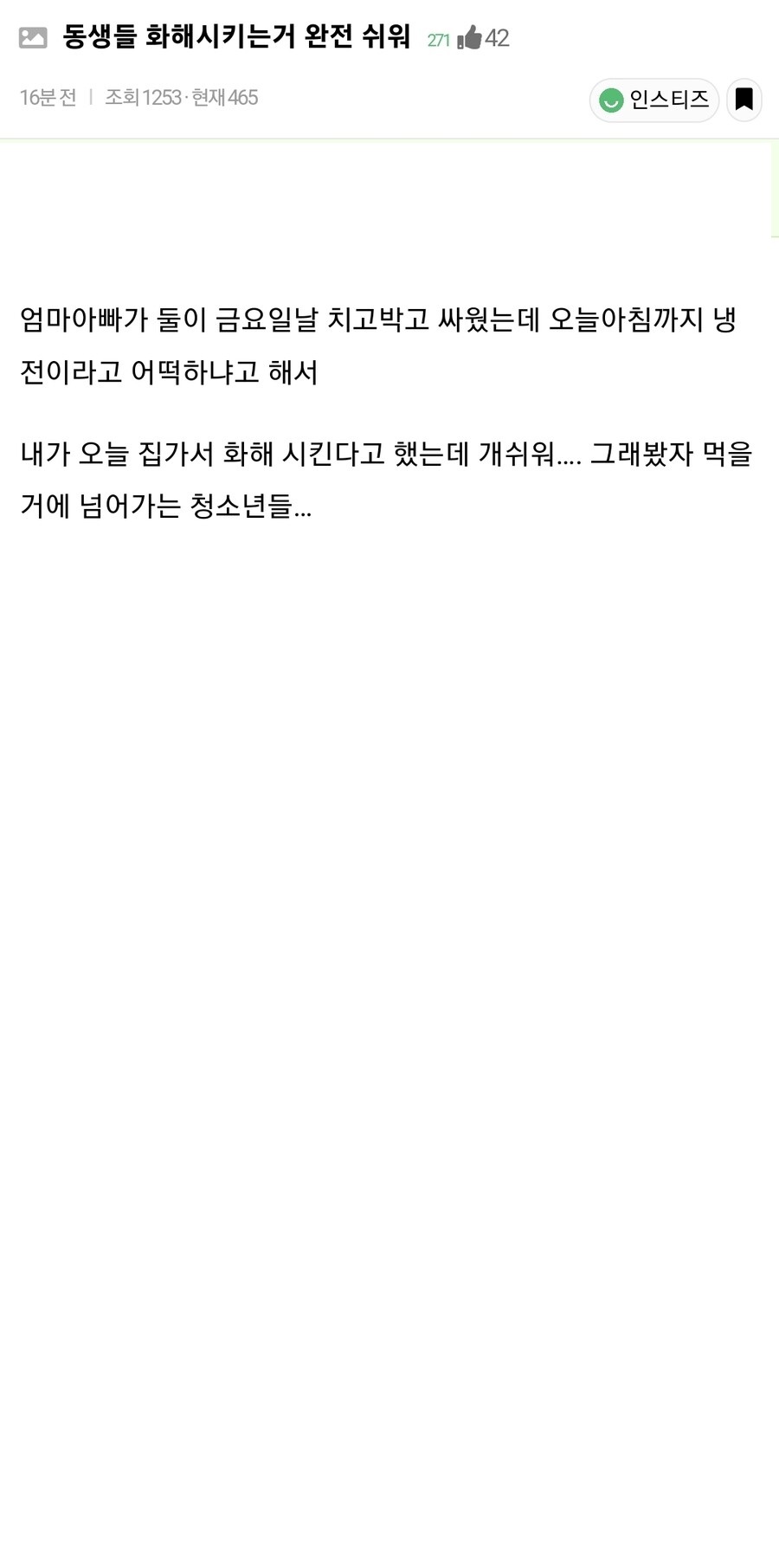Tap the 인스티즈 button

(654, 100)
